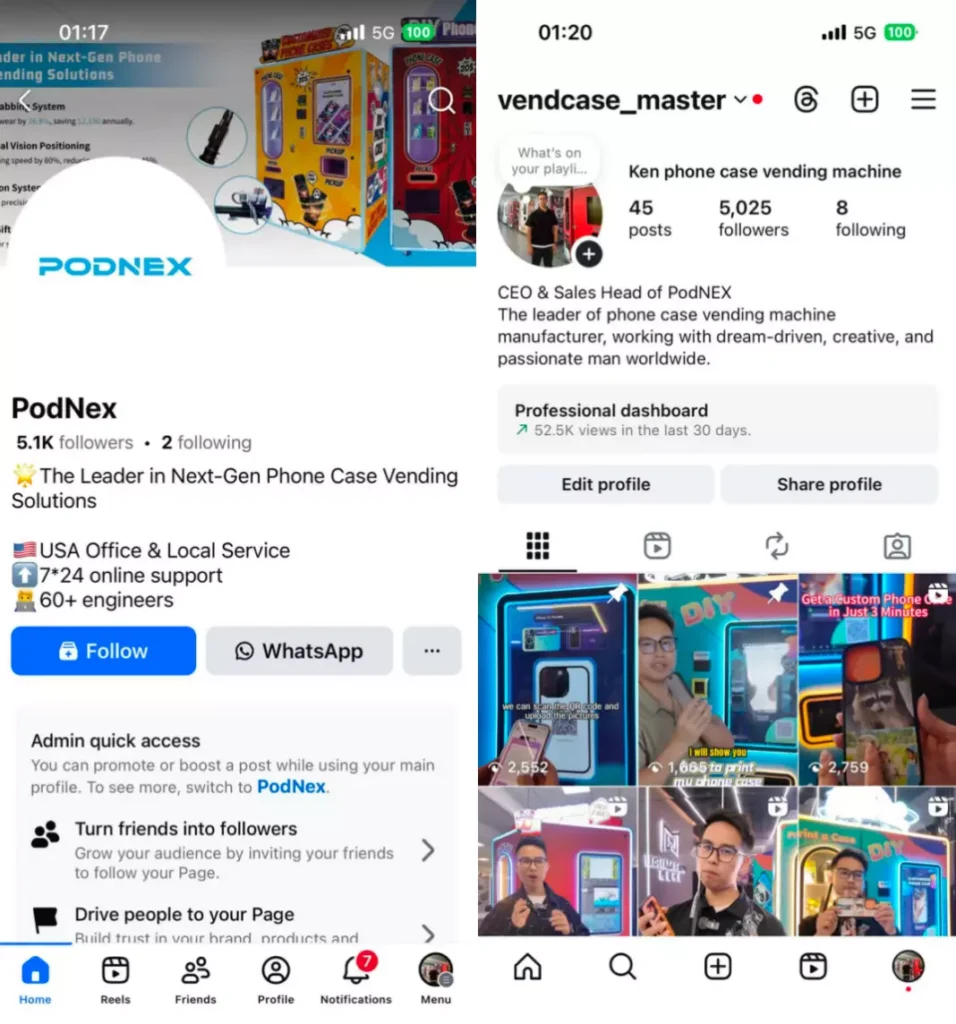Go back using the arrow on cover photo
Image resolution: width=956 pixels, height=1024 pixels.
pos(26,100)
